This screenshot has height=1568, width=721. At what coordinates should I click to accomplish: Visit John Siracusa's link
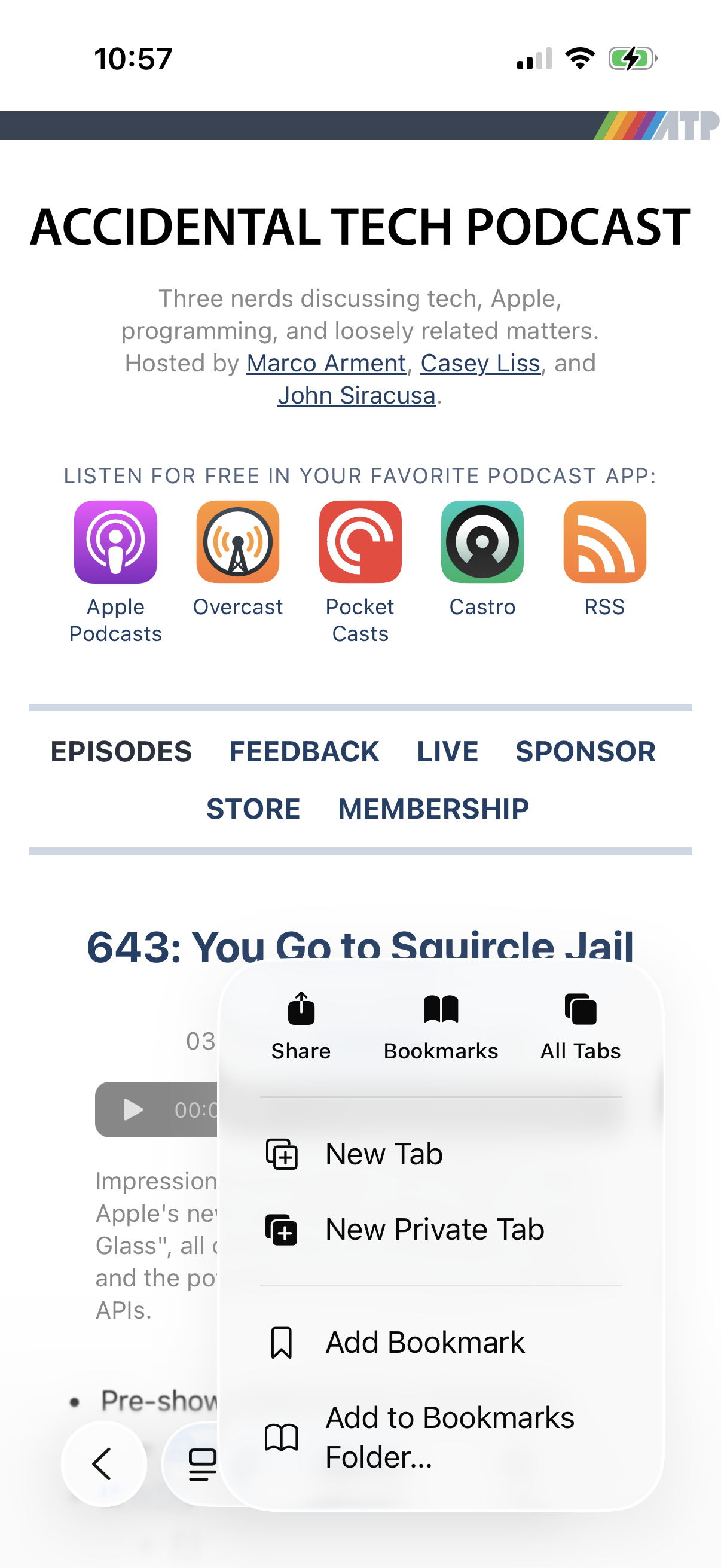356,395
